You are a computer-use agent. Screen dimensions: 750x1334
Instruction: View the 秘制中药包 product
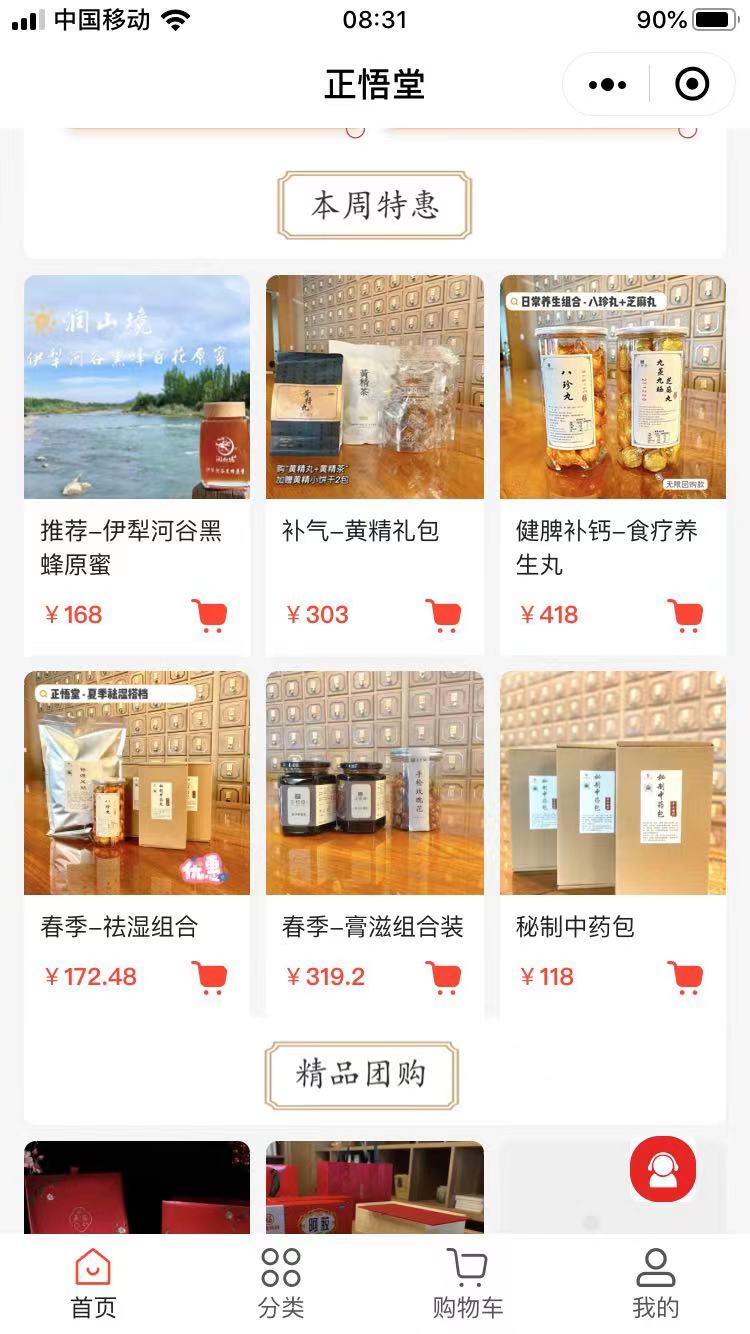pos(613,783)
